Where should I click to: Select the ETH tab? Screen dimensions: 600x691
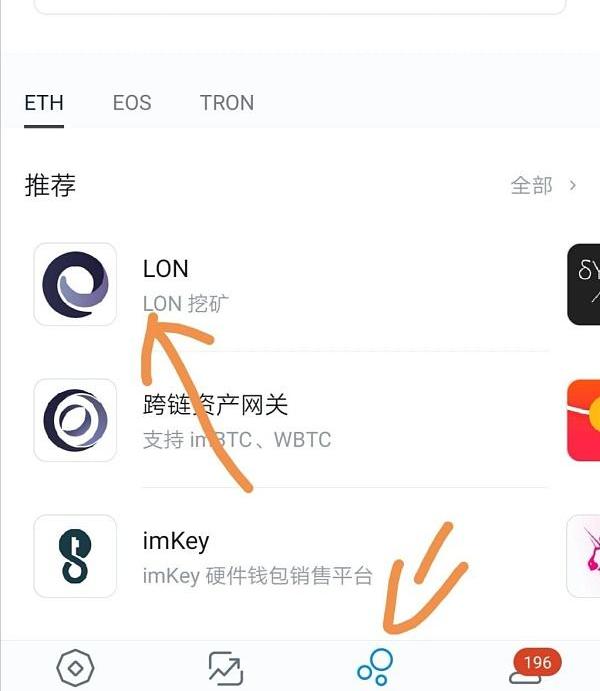point(44,103)
